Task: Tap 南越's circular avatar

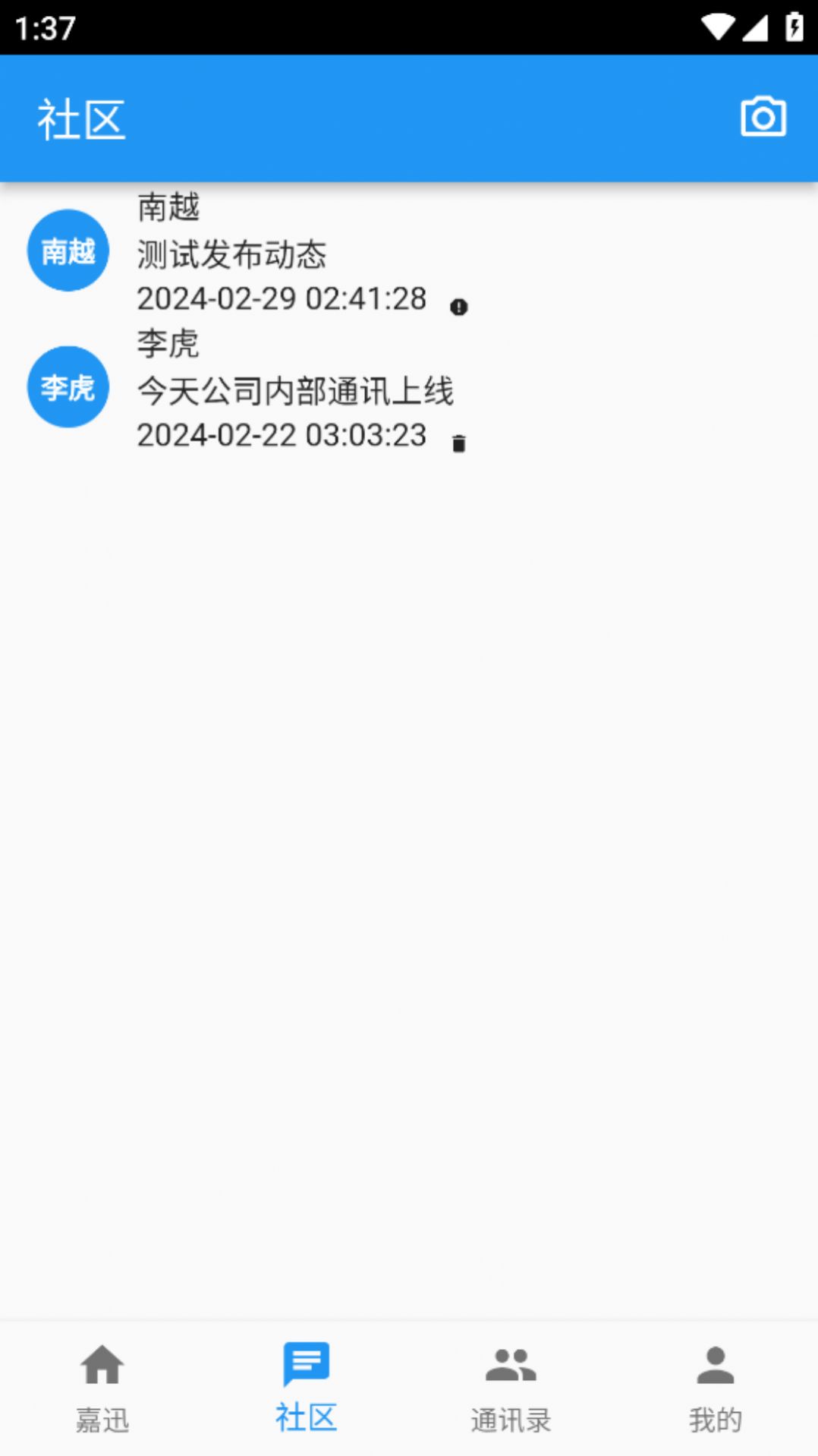Action: click(x=68, y=249)
